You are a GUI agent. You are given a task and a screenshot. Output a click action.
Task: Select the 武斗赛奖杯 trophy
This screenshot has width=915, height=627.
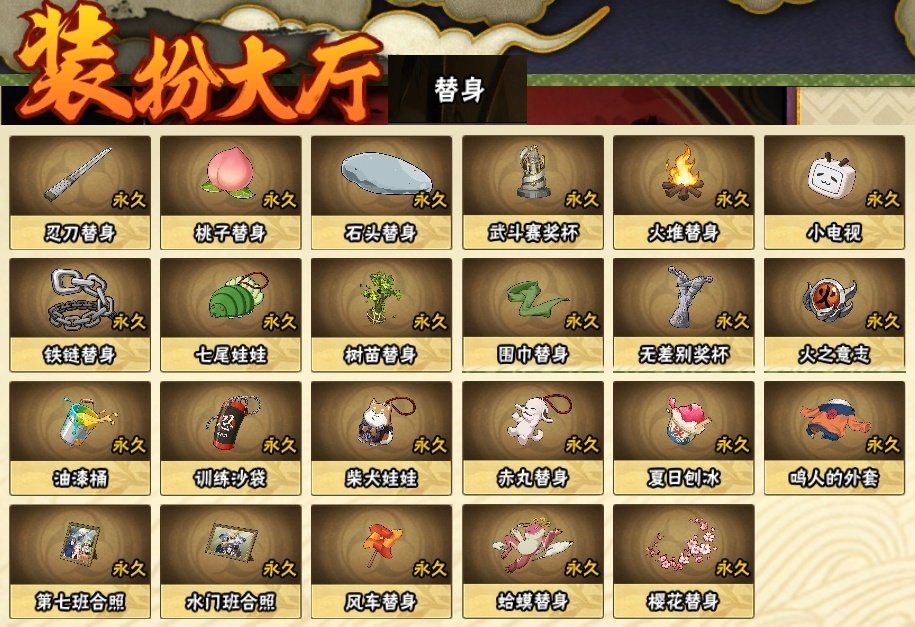pyautogui.click(x=533, y=192)
